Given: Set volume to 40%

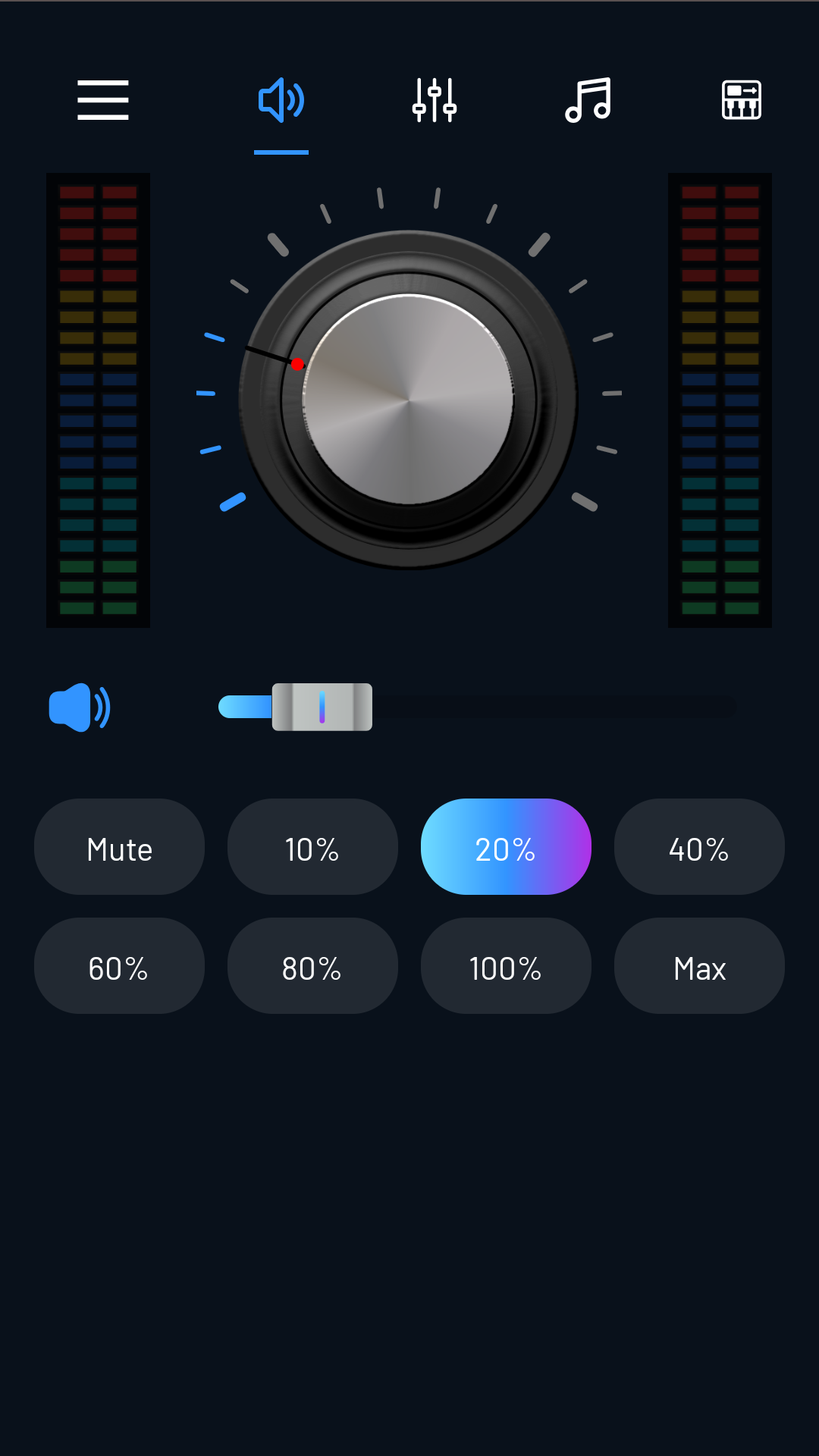Looking at the screenshot, I should click(x=699, y=847).
